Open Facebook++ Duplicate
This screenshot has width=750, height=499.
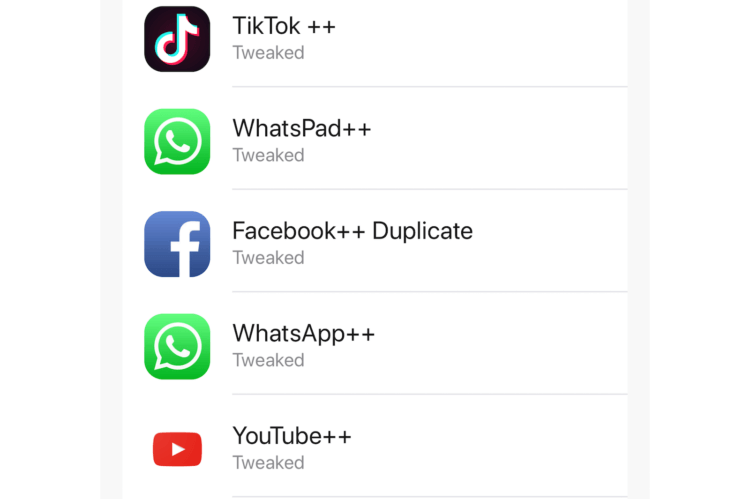tap(352, 242)
